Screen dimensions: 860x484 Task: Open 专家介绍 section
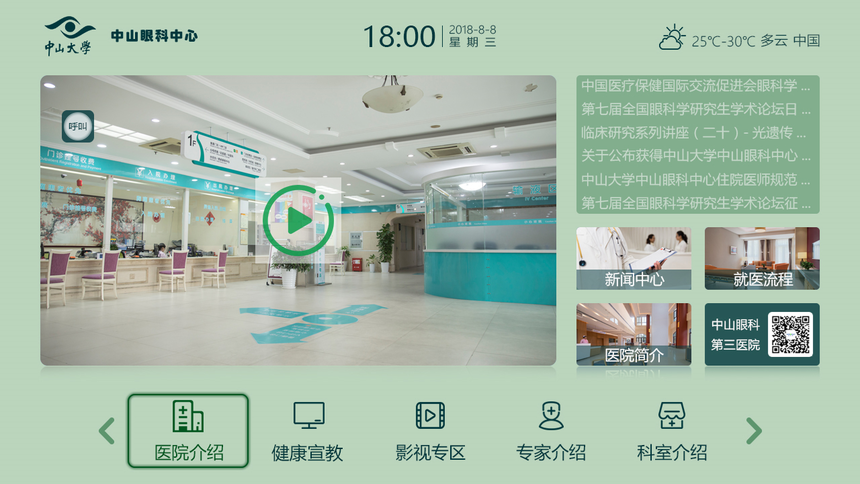pyautogui.click(x=551, y=431)
